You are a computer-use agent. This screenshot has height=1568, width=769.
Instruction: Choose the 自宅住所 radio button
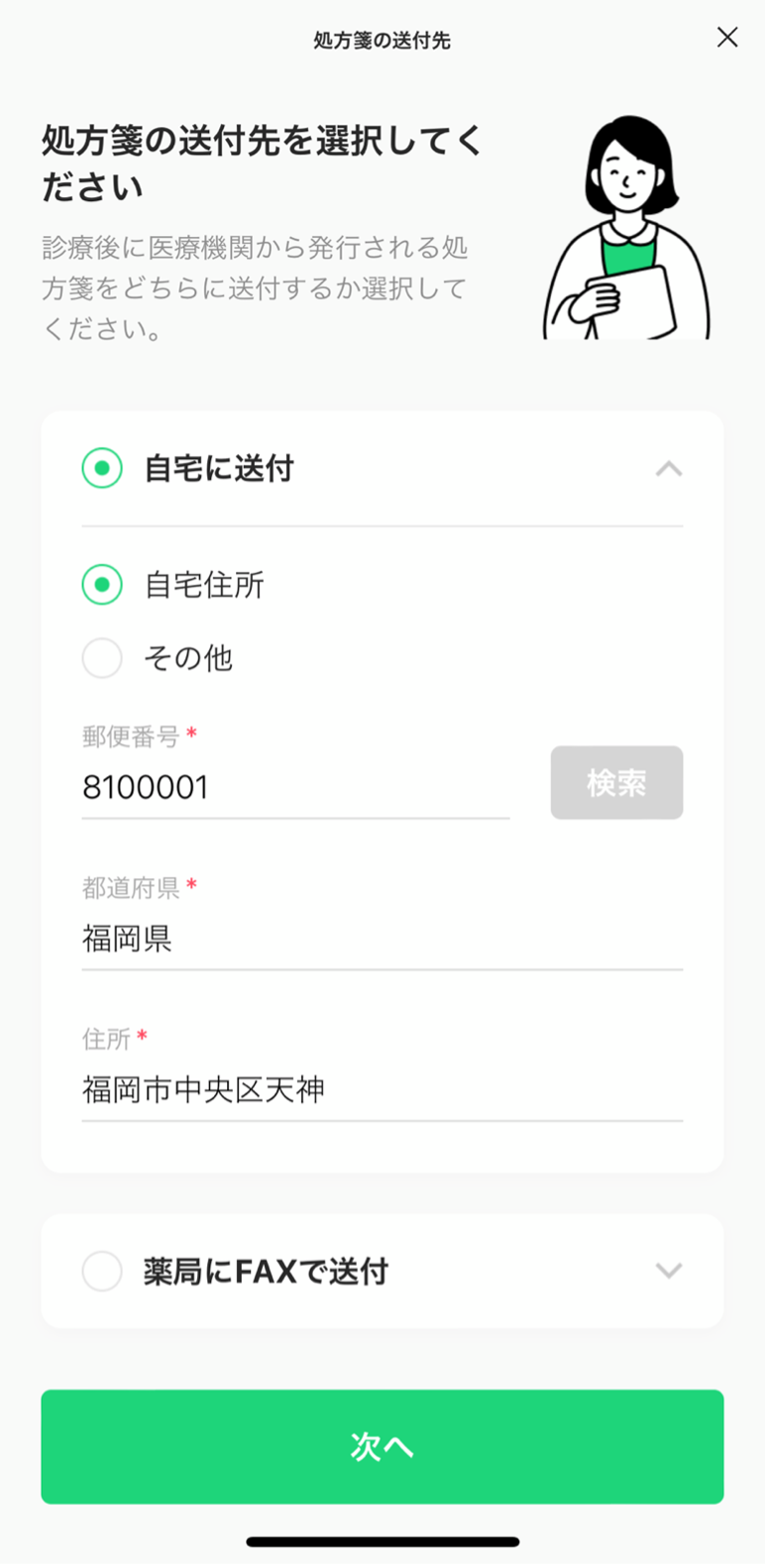pyautogui.click(x=102, y=585)
